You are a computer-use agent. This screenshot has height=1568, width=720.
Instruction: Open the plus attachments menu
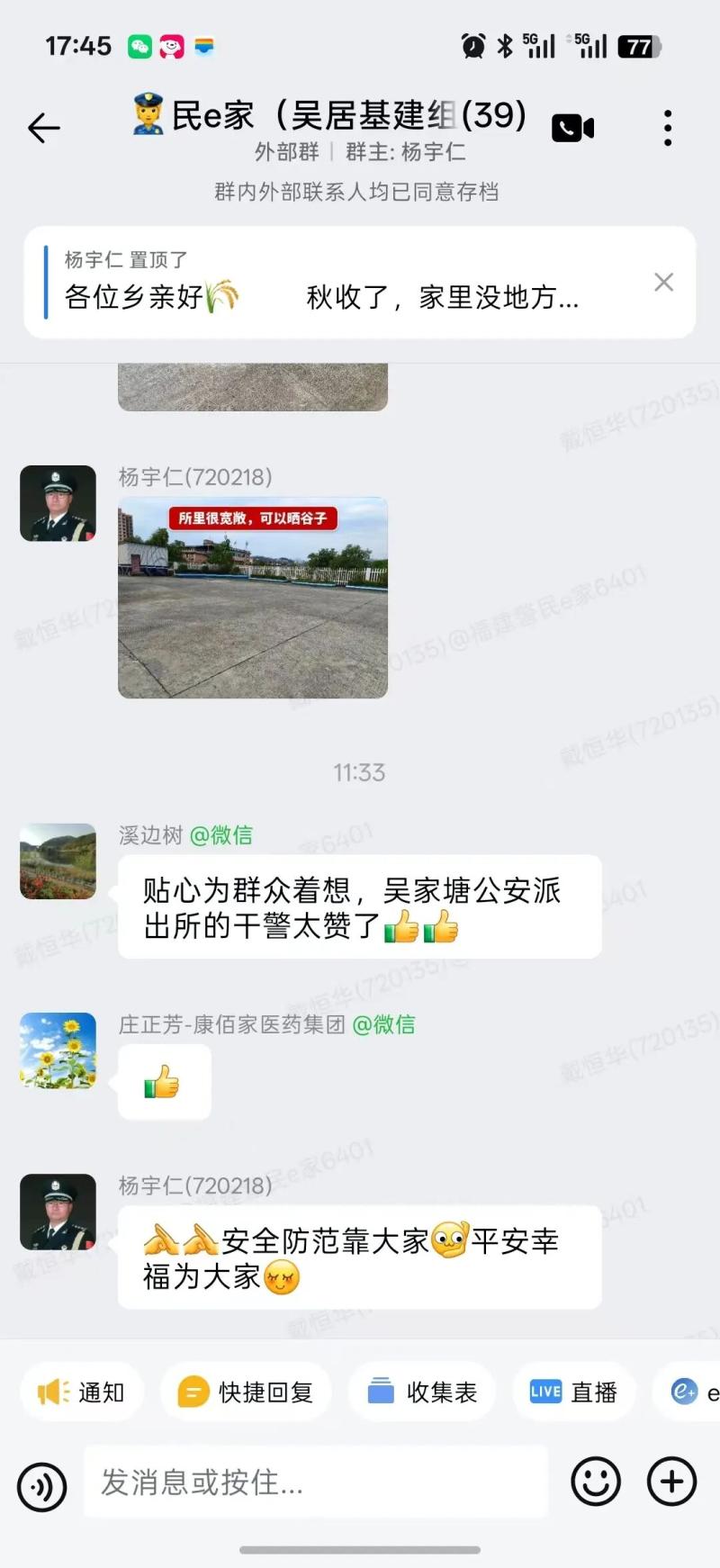click(x=672, y=1482)
